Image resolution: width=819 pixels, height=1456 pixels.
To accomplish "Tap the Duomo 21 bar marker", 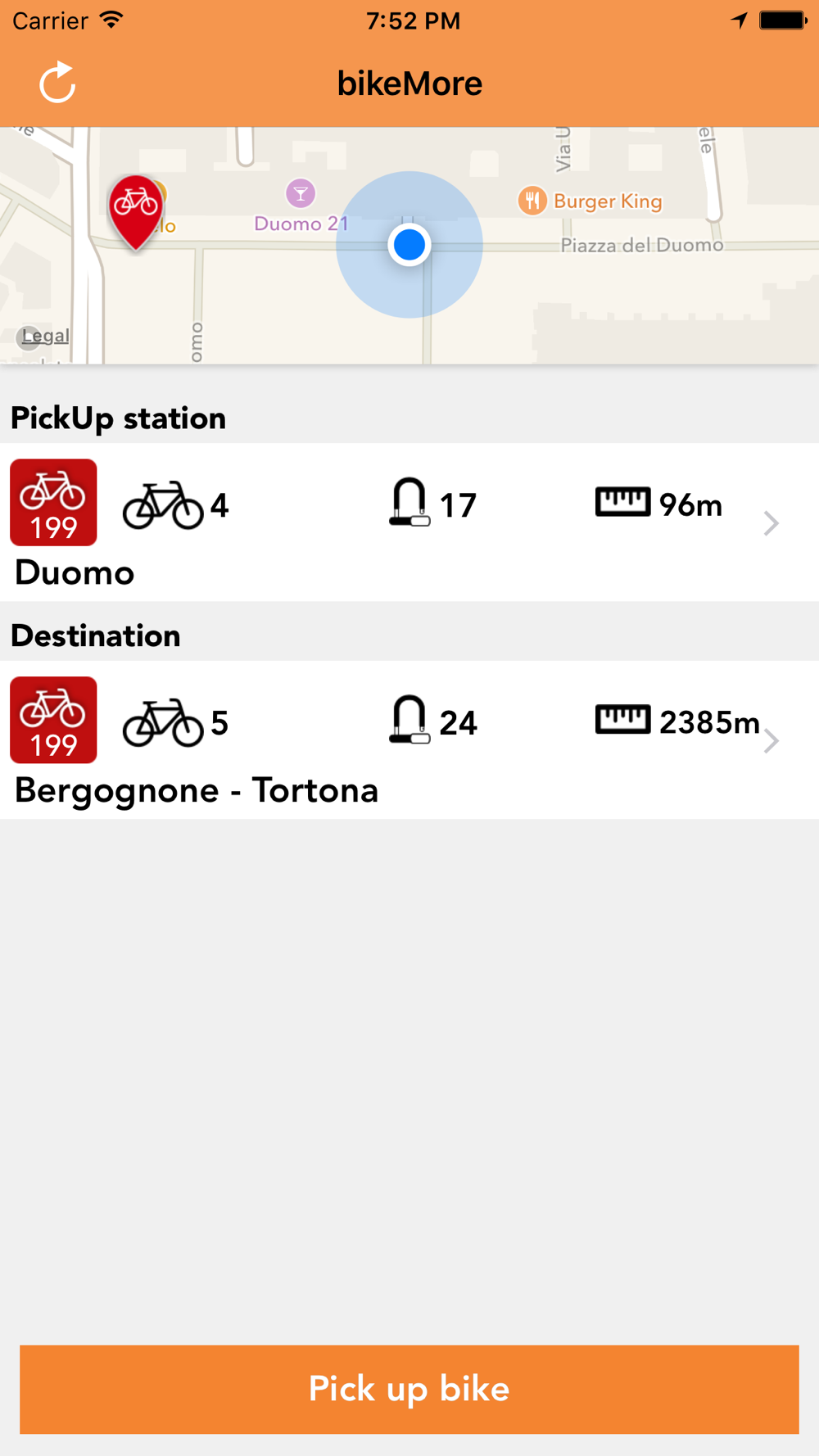I will tap(301, 194).
